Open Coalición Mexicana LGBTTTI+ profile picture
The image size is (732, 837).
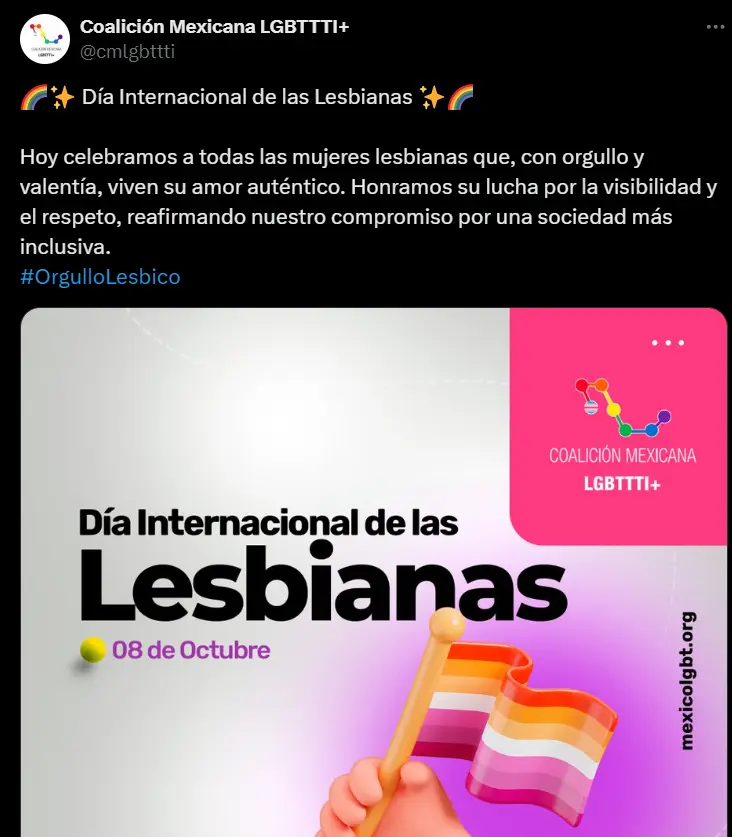(44, 39)
